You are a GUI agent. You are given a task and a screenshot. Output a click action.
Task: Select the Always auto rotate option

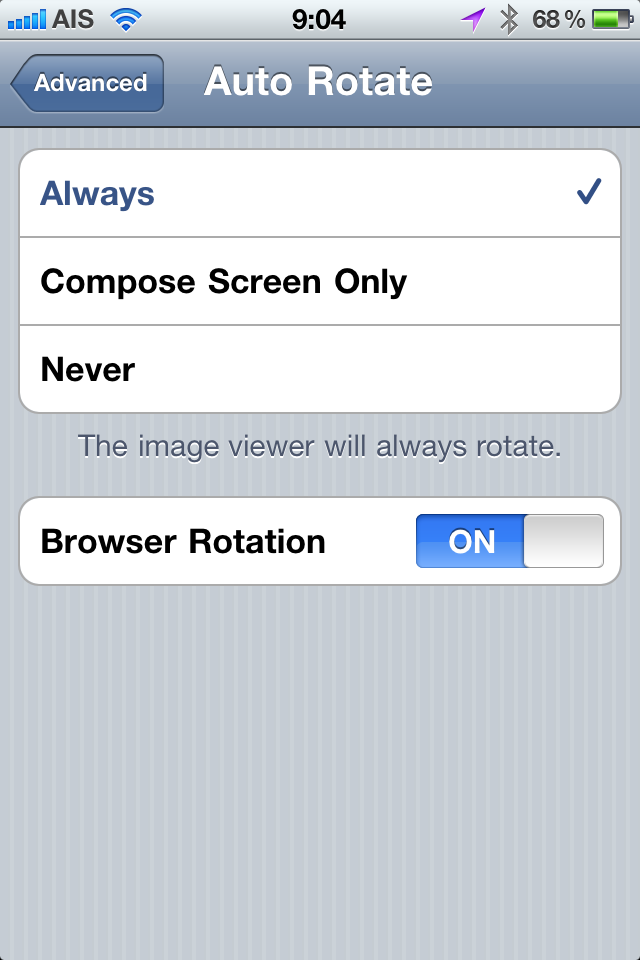tap(320, 194)
